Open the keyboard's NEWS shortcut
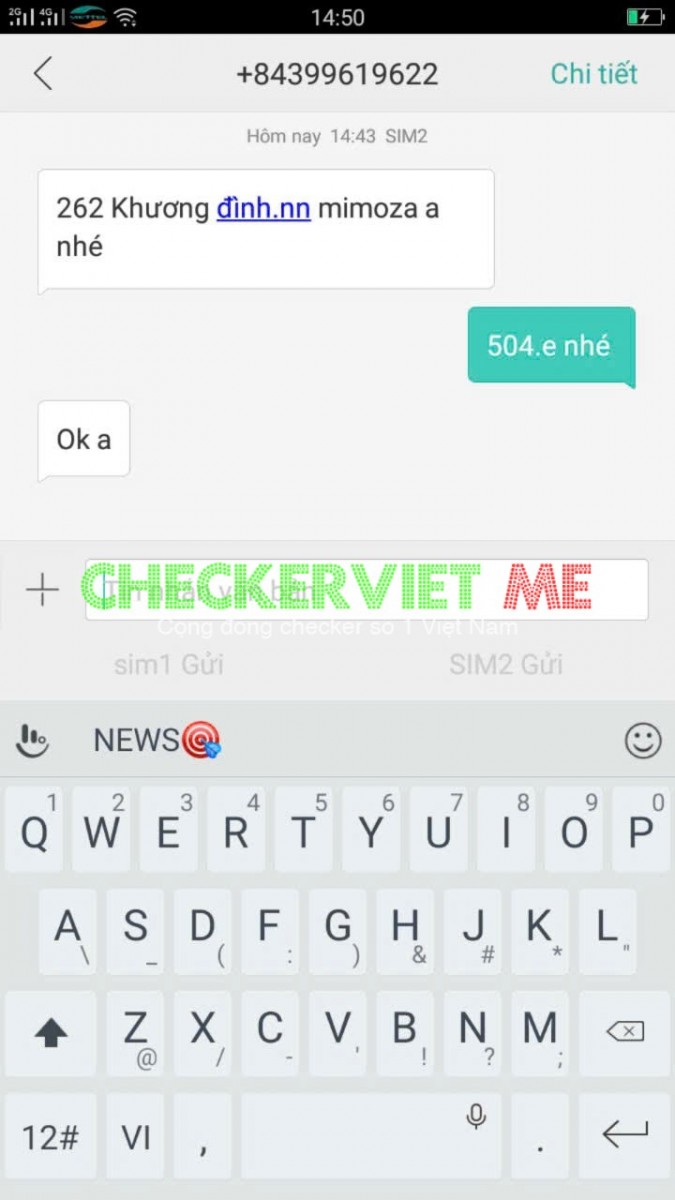The image size is (675, 1200). click(156, 741)
